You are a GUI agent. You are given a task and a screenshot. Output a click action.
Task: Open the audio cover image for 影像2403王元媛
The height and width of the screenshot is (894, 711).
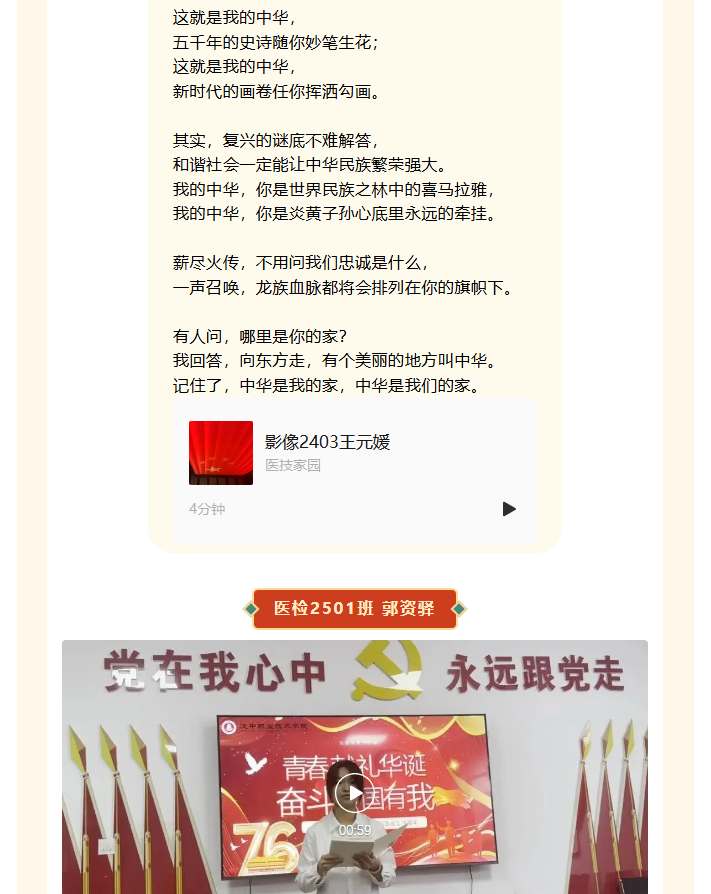(x=221, y=453)
